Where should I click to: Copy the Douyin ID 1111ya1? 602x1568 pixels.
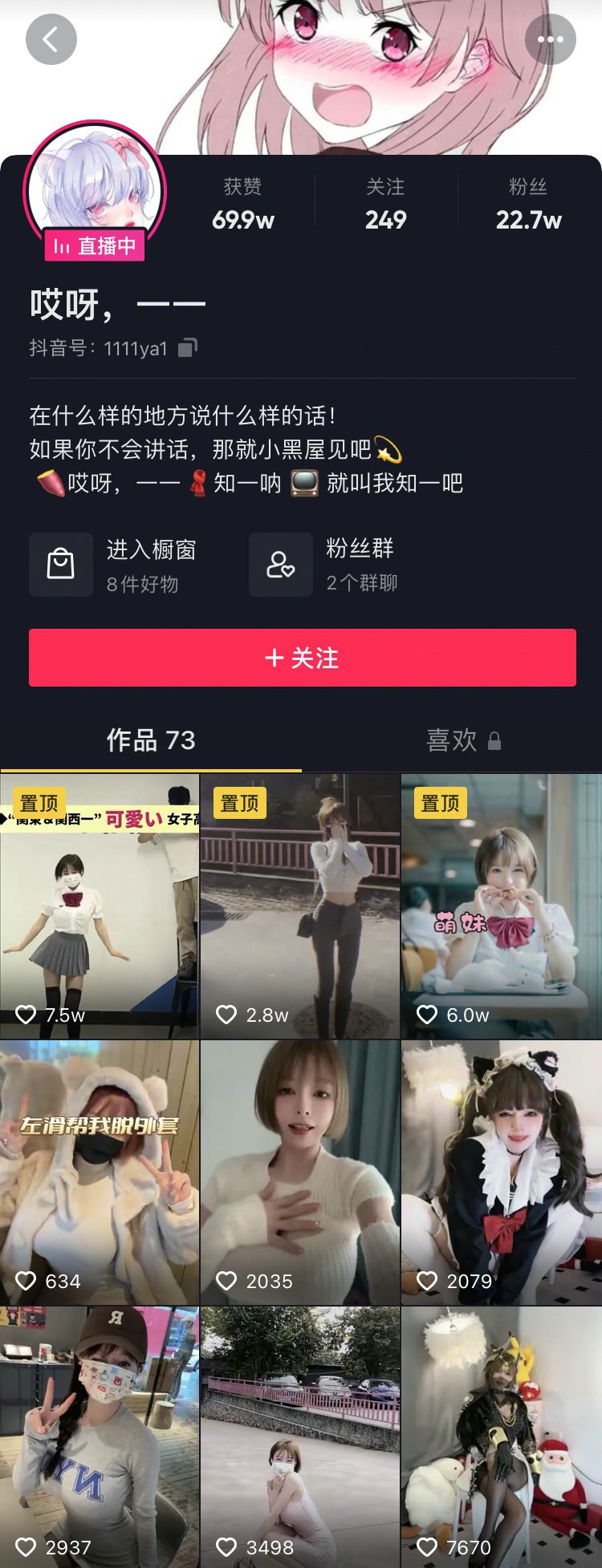click(187, 347)
